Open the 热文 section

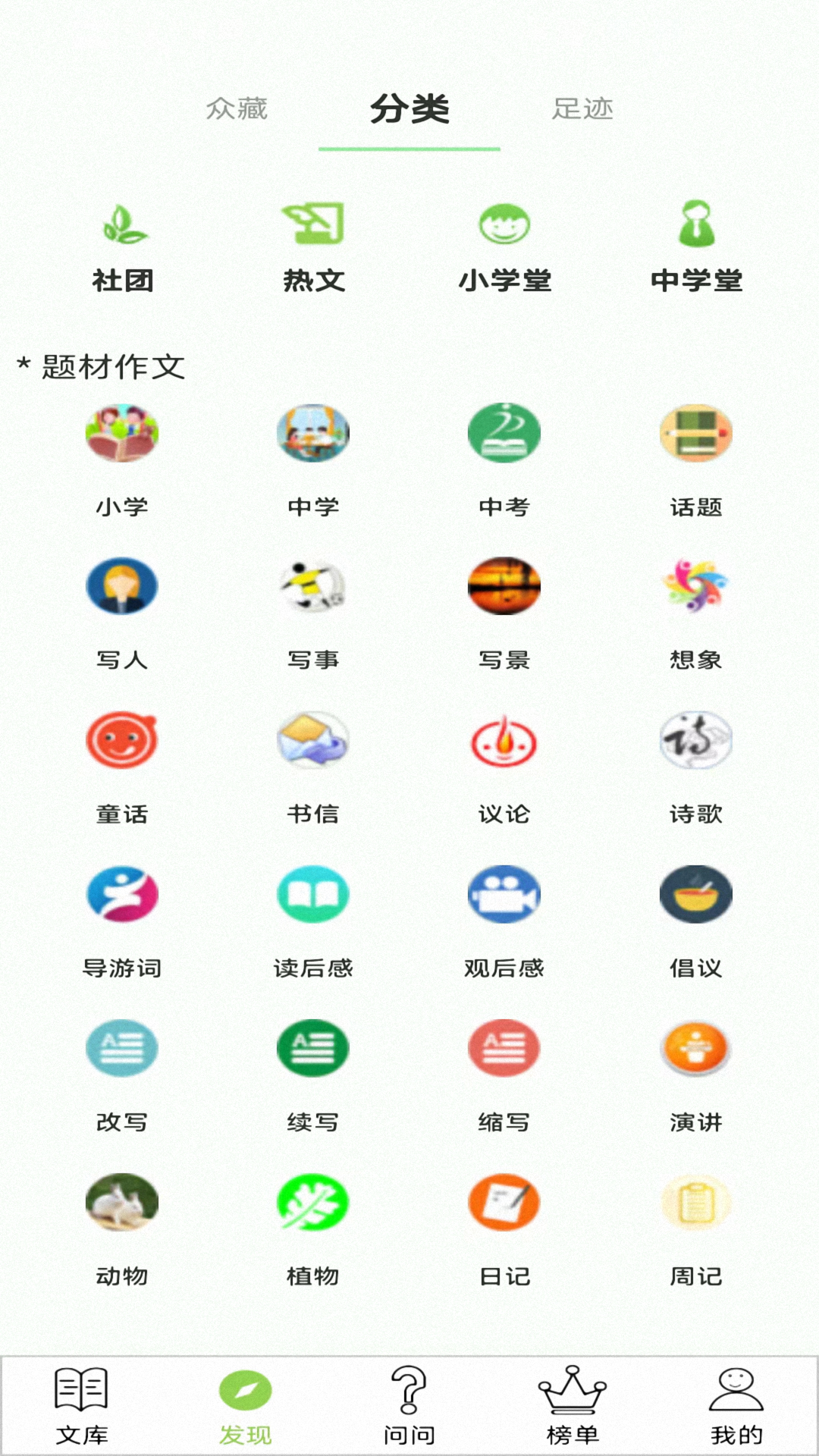[x=314, y=248]
